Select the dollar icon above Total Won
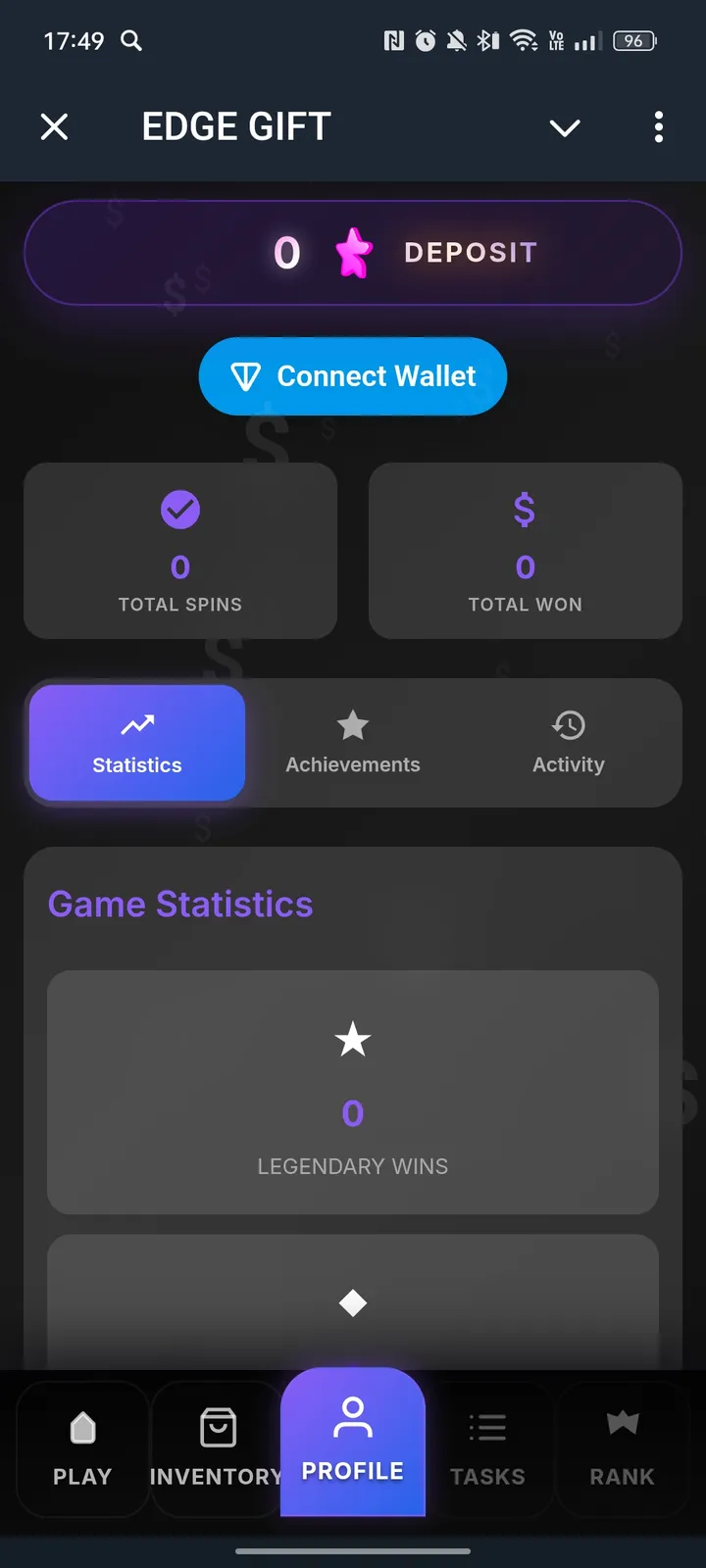Screen dimensions: 706x1568 click(x=525, y=509)
